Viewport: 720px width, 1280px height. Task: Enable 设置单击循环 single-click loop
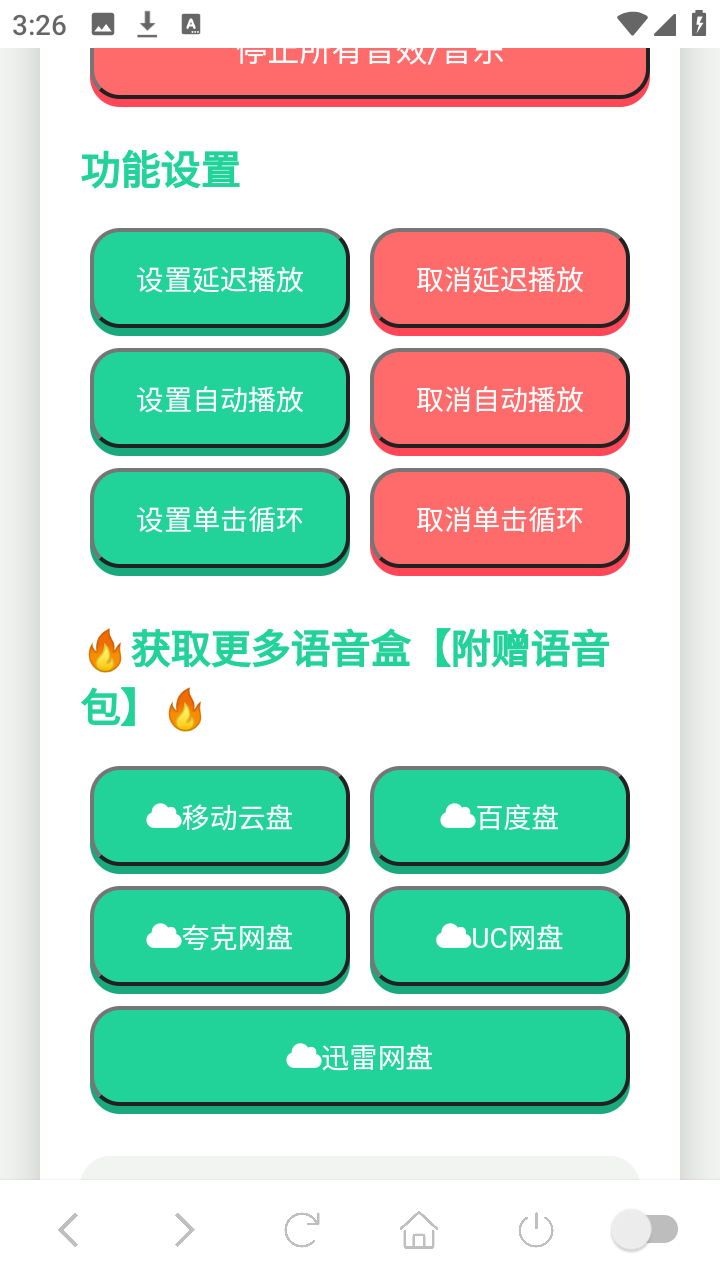tap(219, 519)
